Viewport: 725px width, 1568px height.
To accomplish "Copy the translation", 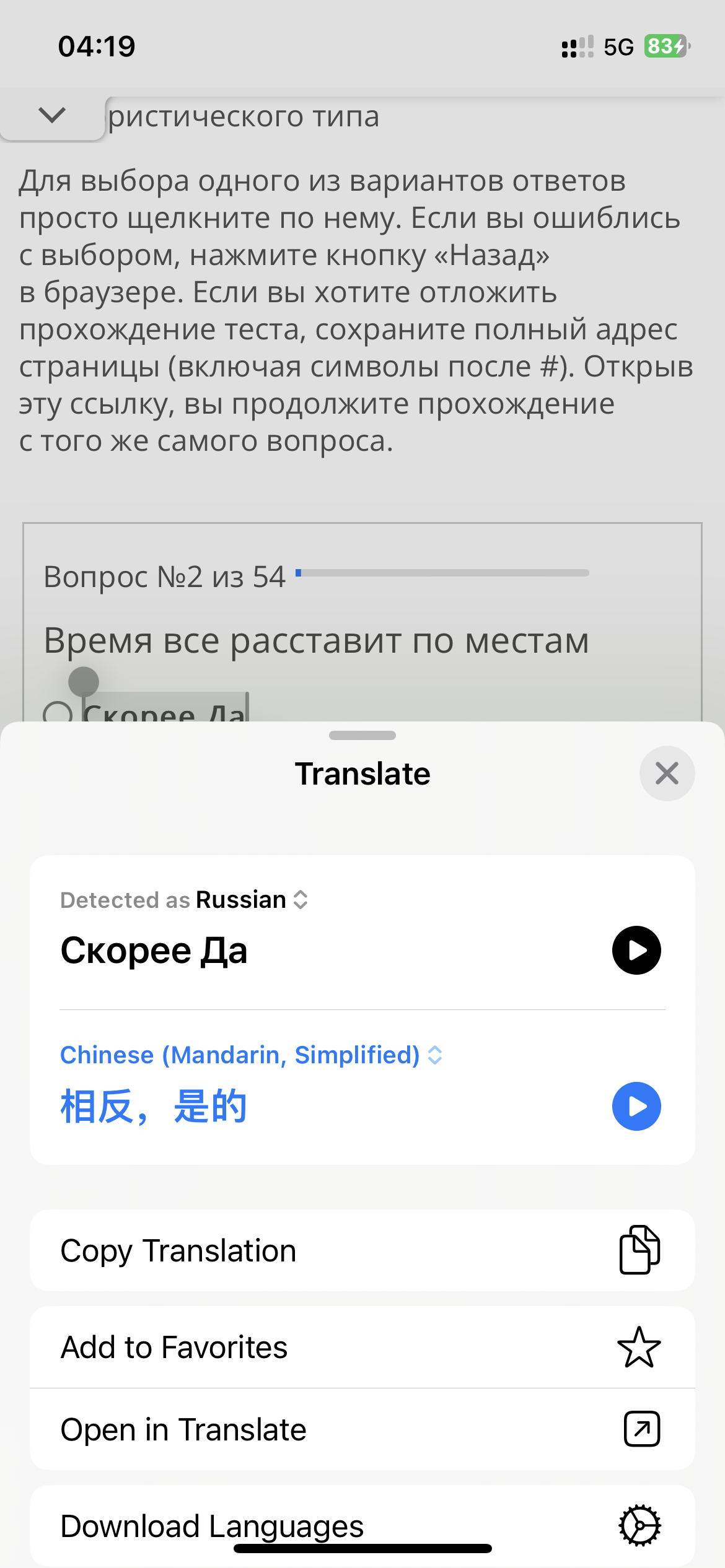I will click(x=362, y=1250).
